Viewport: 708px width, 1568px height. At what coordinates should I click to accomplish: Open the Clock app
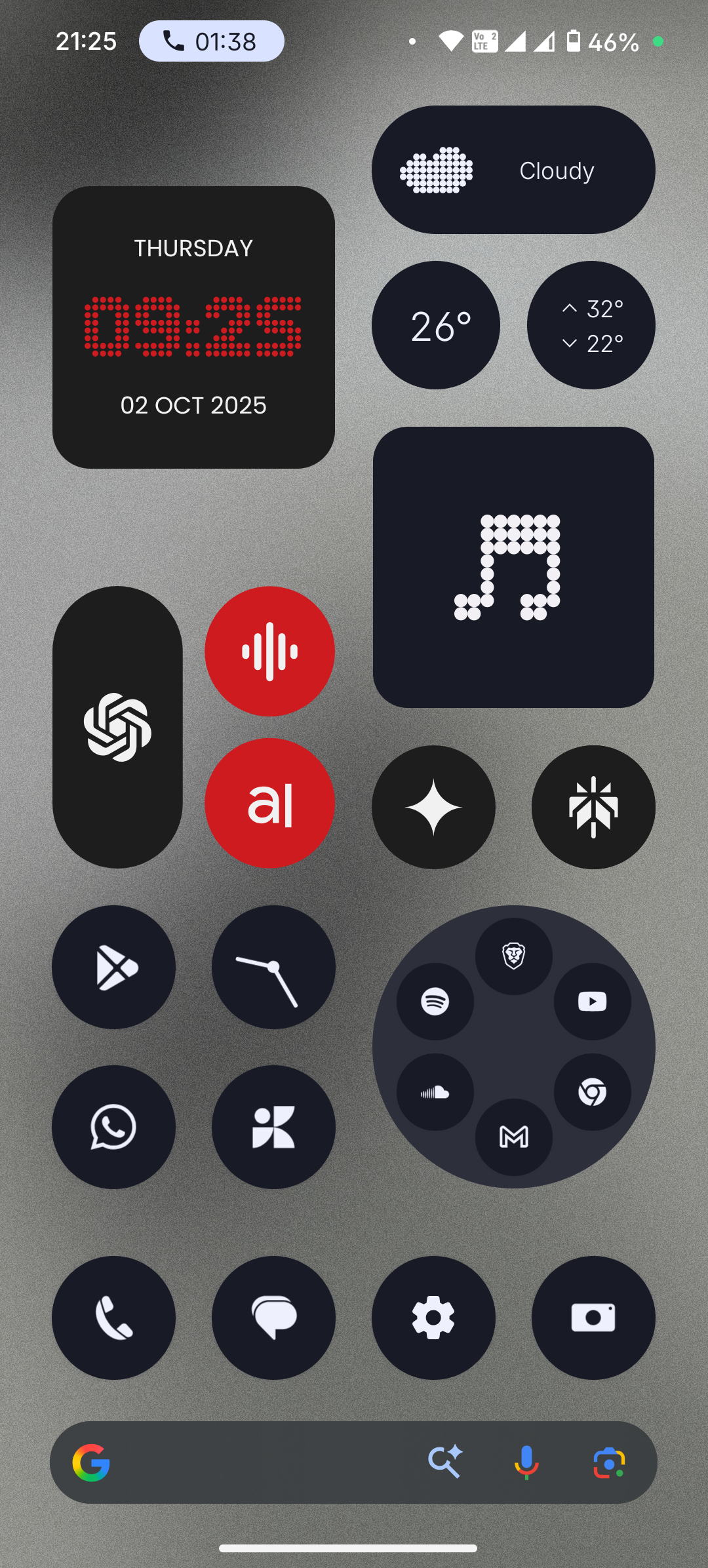pos(273,967)
